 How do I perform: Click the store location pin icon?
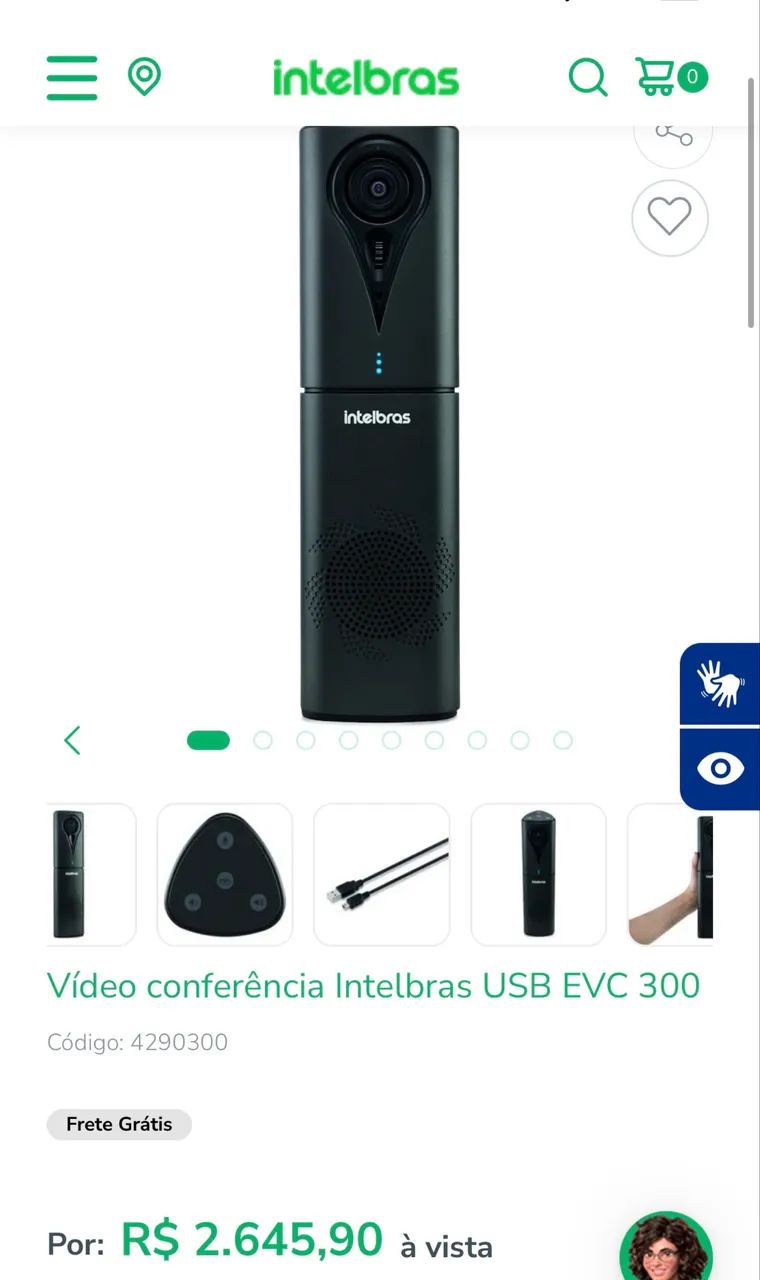click(145, 77)
